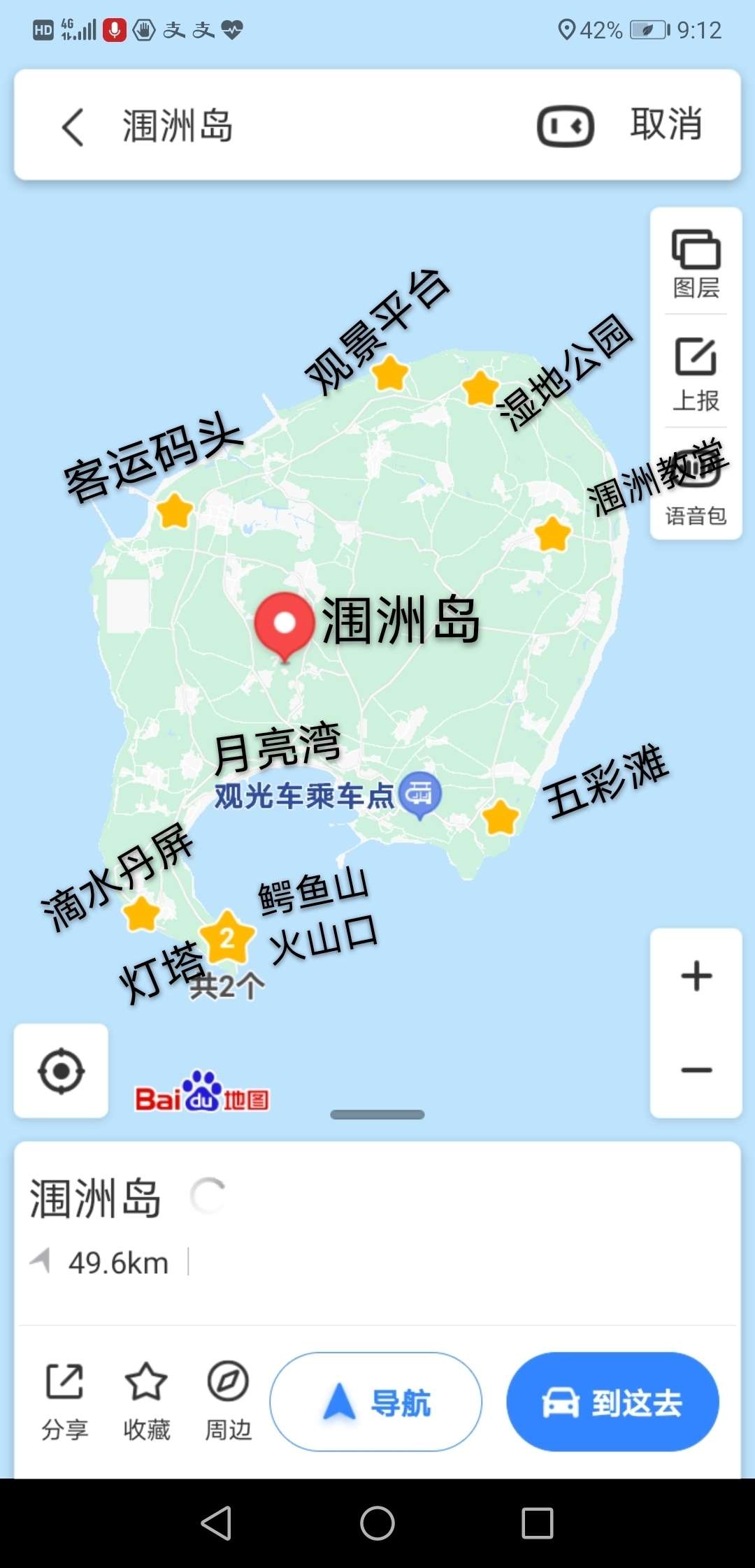Tap the 客运码头 star marker
This screenshot has height=1568, width=755.
(x=173, y=512)
